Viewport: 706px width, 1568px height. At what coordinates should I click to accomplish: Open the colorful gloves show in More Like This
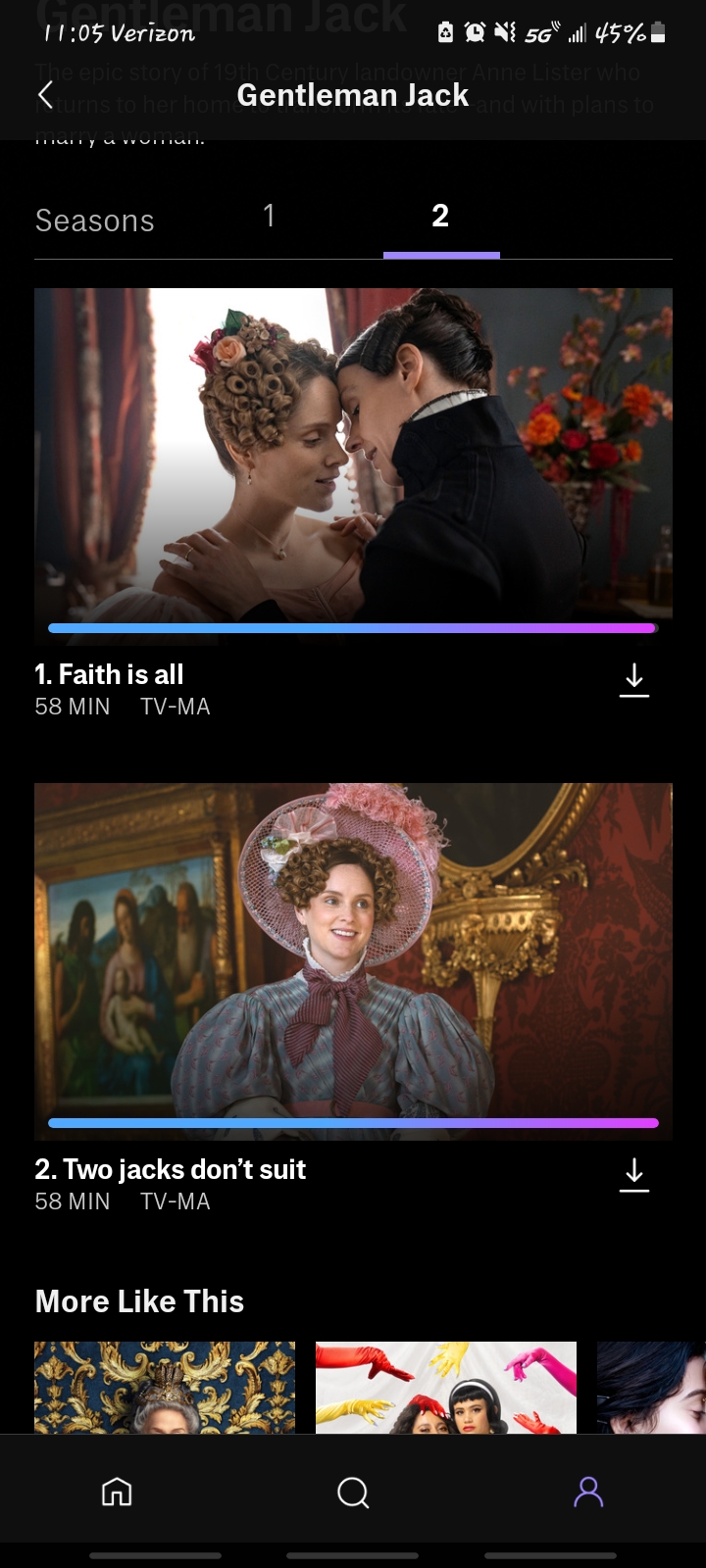[x=445, y=1387]
